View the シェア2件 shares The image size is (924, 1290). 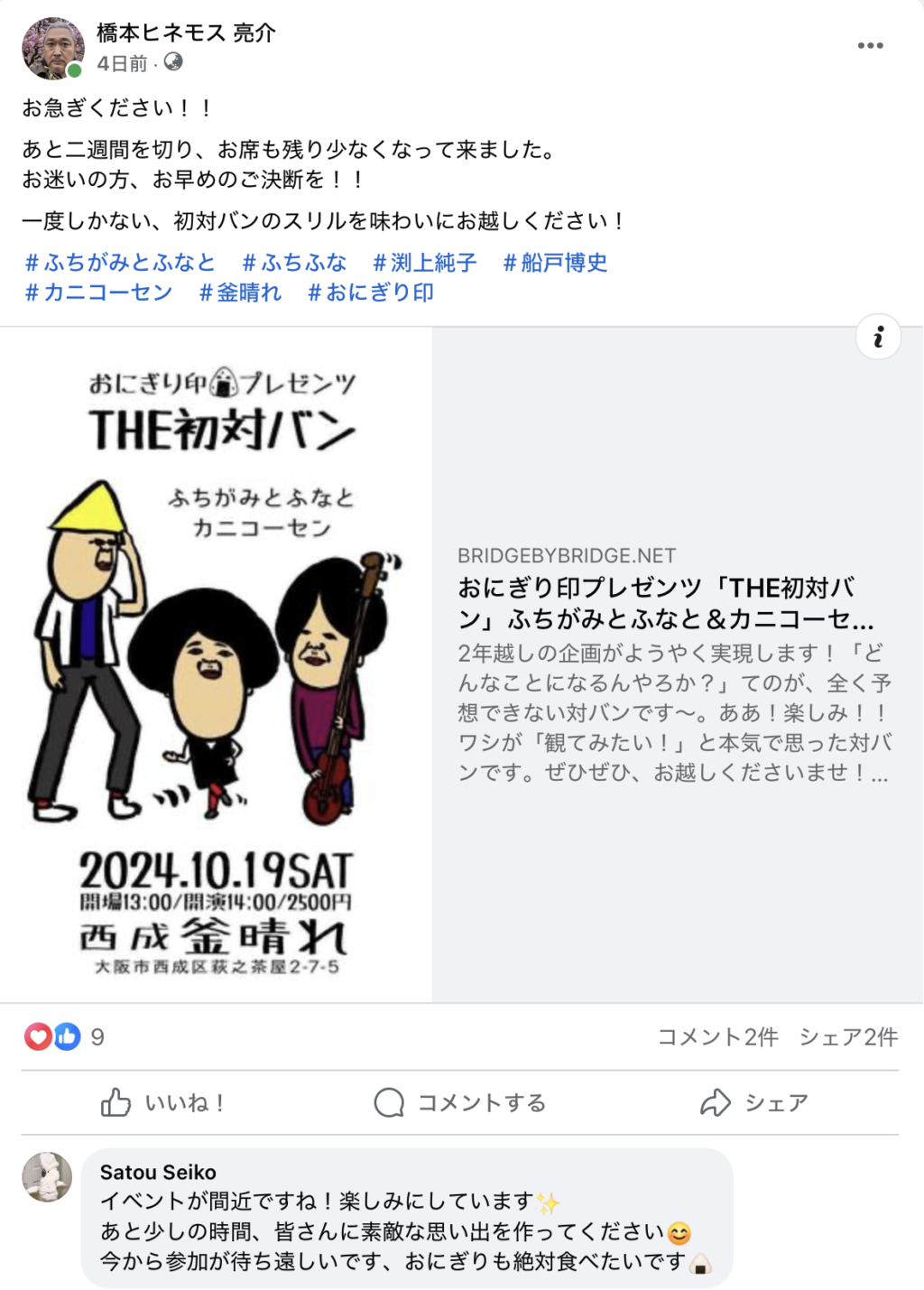[848, 1036]
